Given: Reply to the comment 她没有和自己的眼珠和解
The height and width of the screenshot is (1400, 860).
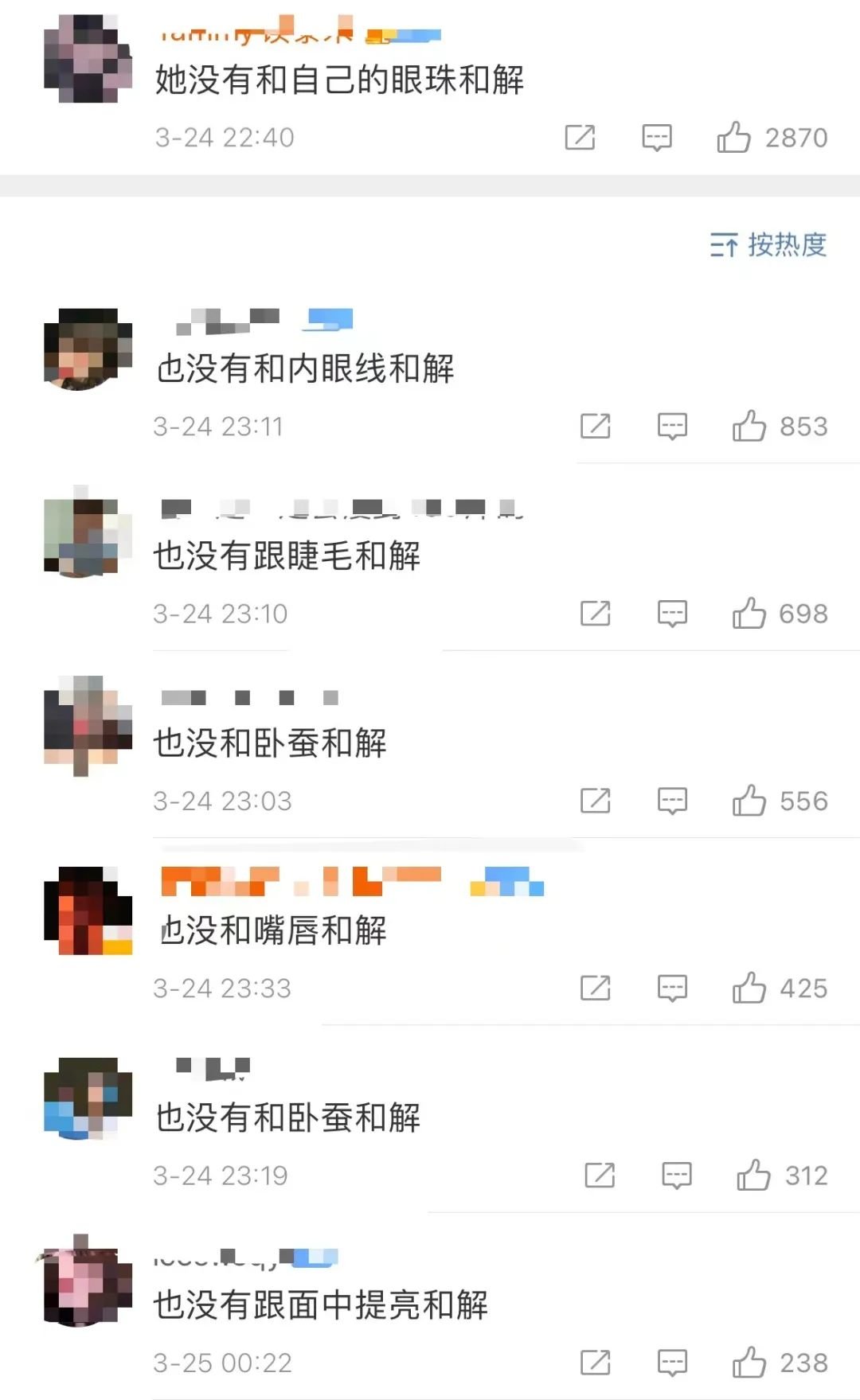Looking at the screenshot, I should point(657,138).
